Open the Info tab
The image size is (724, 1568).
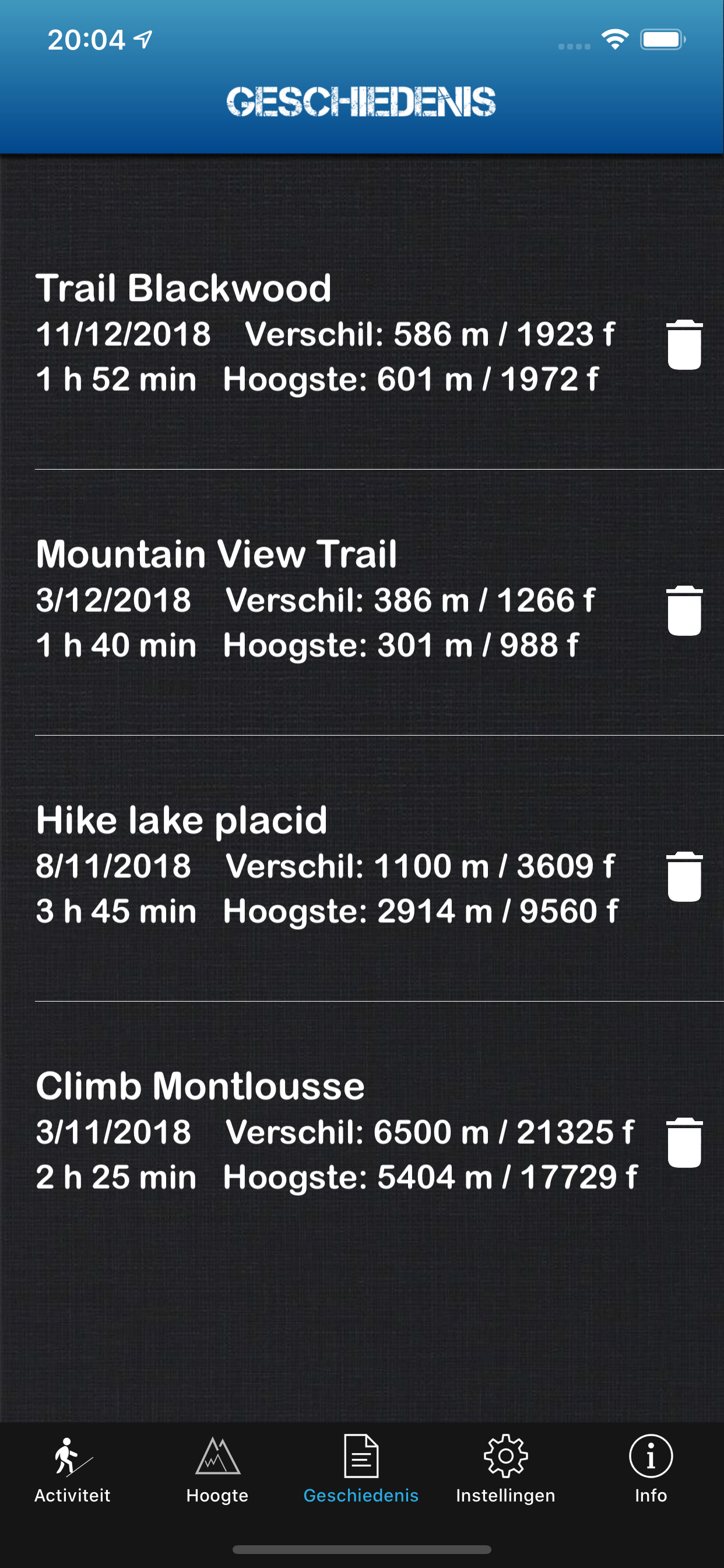click(x=651, y=1470)
